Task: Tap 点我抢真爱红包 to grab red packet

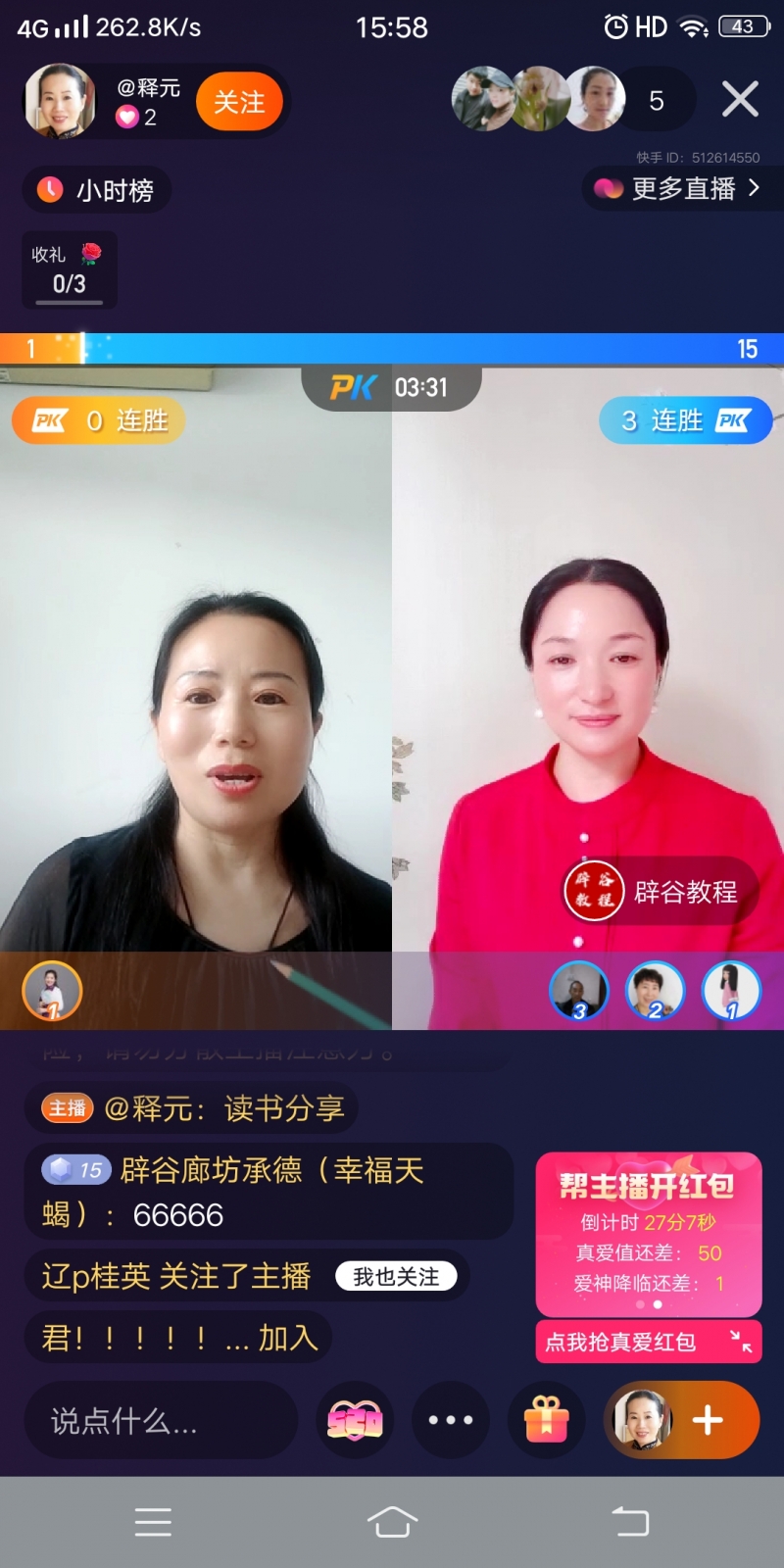Action: click(x=648, y=1342)
